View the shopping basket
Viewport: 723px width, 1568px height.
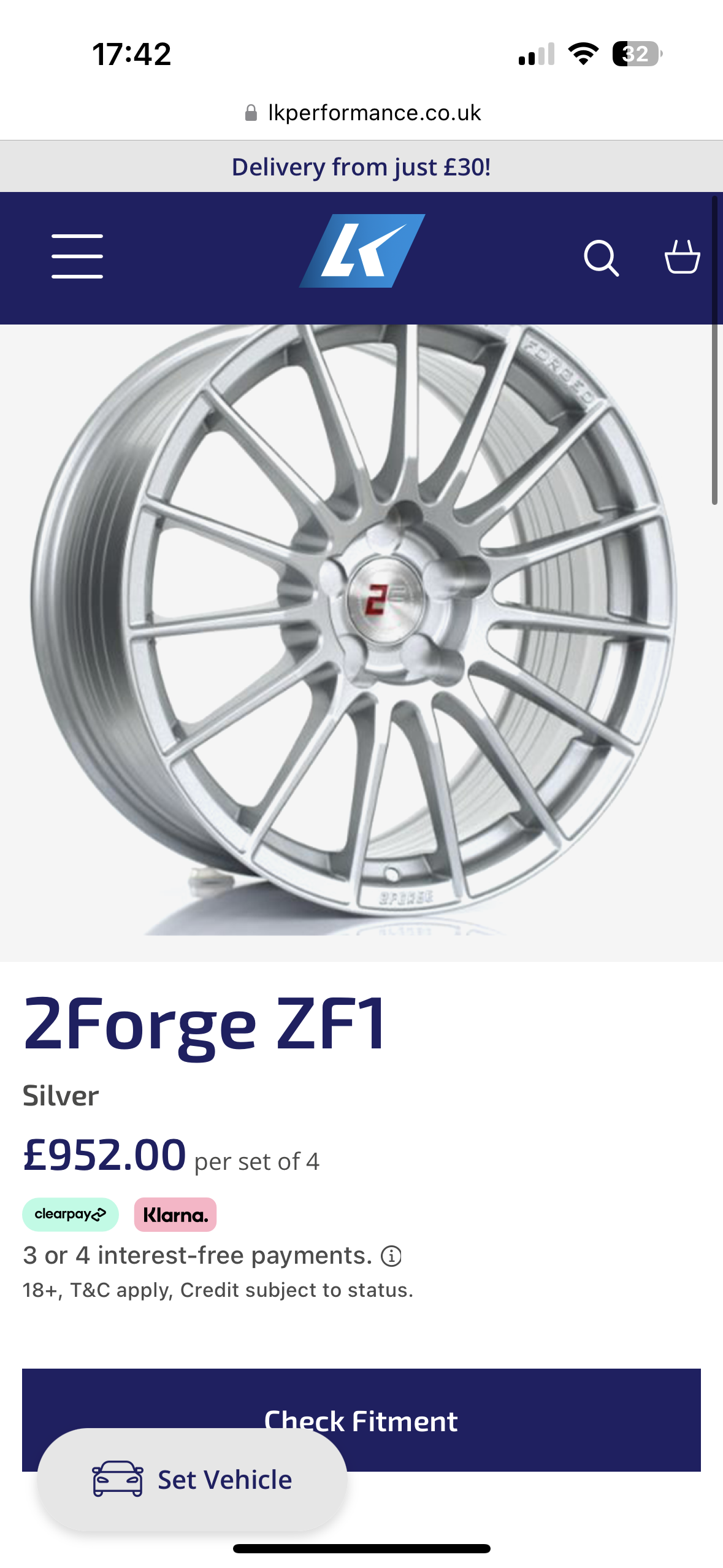682,256
